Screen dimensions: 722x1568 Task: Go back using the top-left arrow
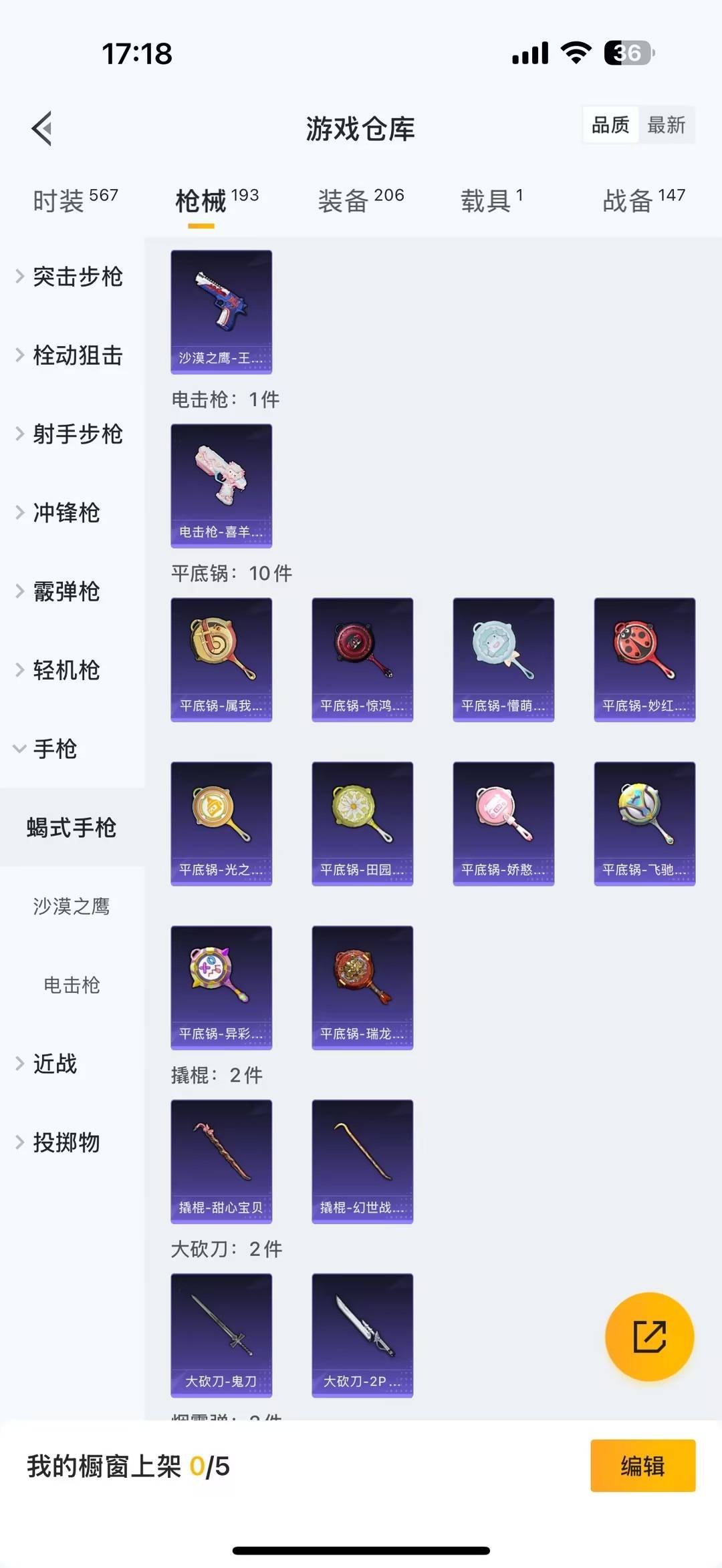(42, 128)
